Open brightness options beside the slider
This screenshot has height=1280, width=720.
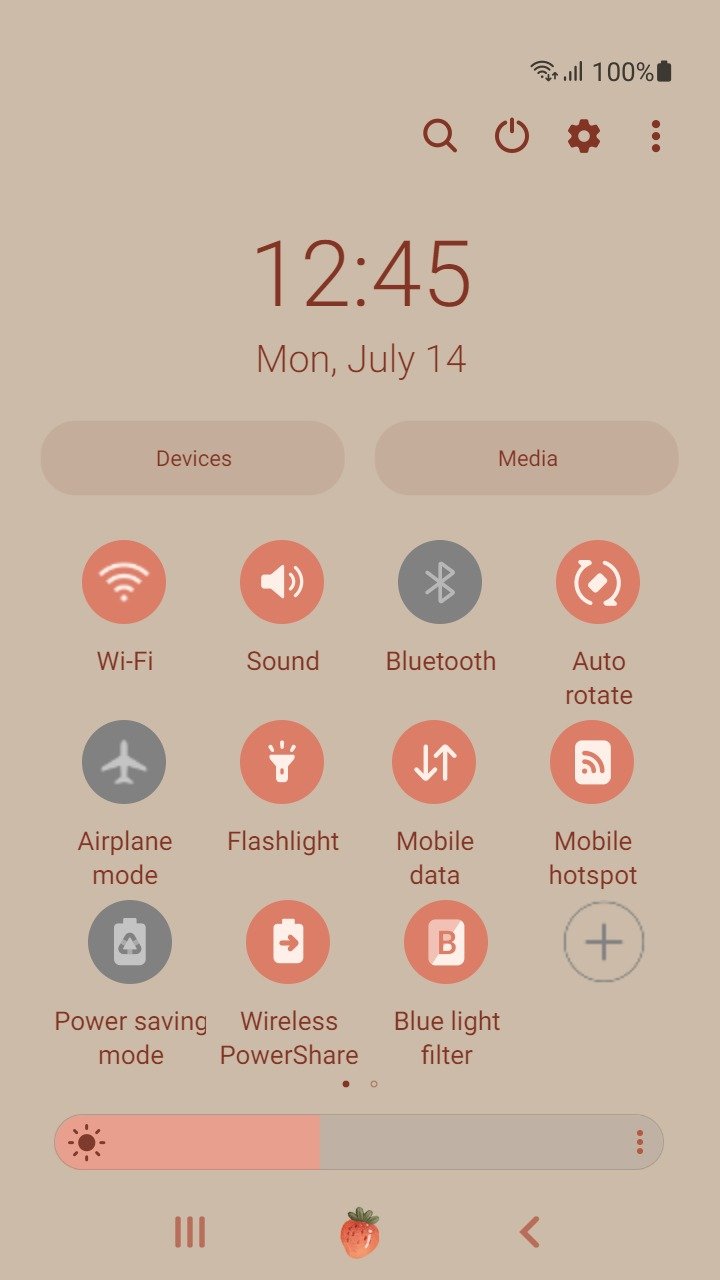640,1142
